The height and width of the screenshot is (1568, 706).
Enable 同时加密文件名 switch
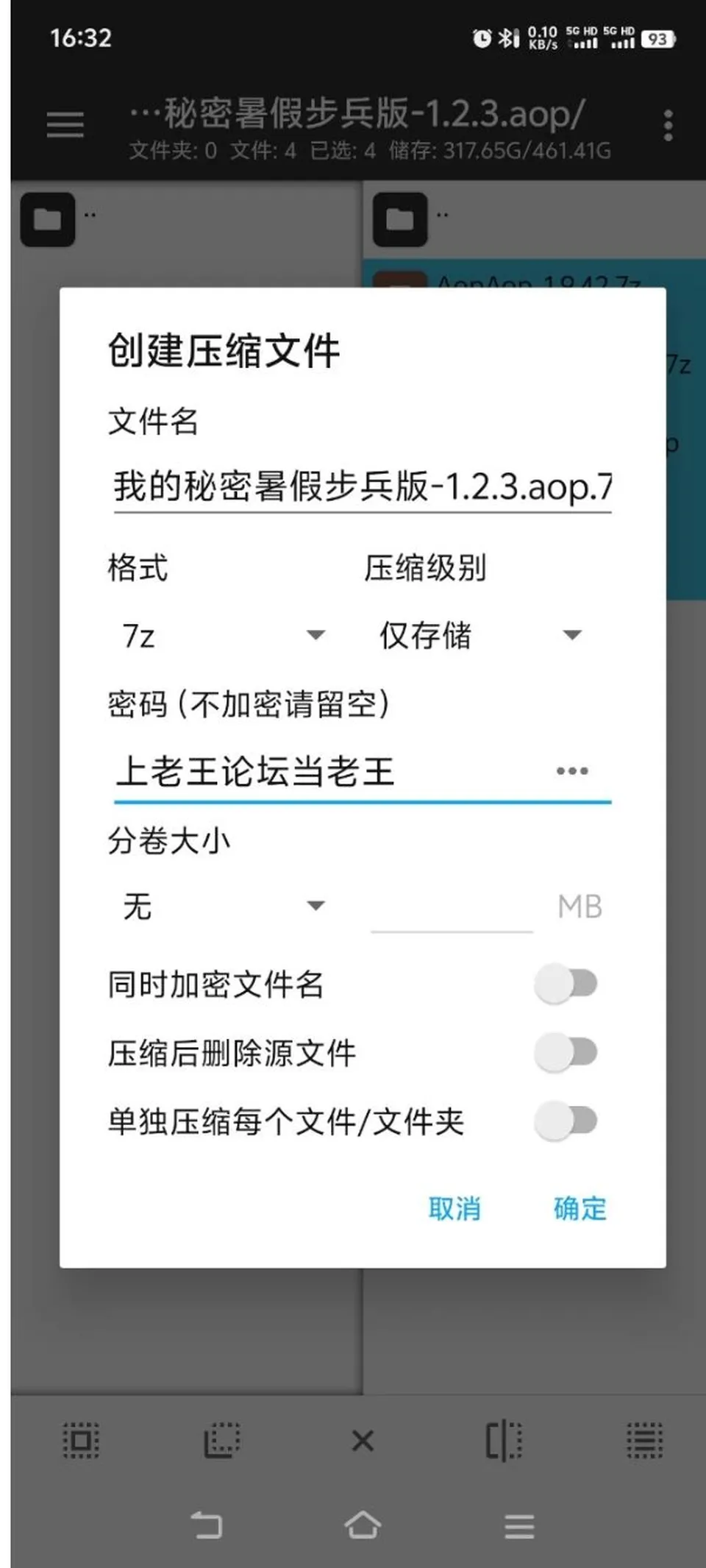[x=566, y=984]
